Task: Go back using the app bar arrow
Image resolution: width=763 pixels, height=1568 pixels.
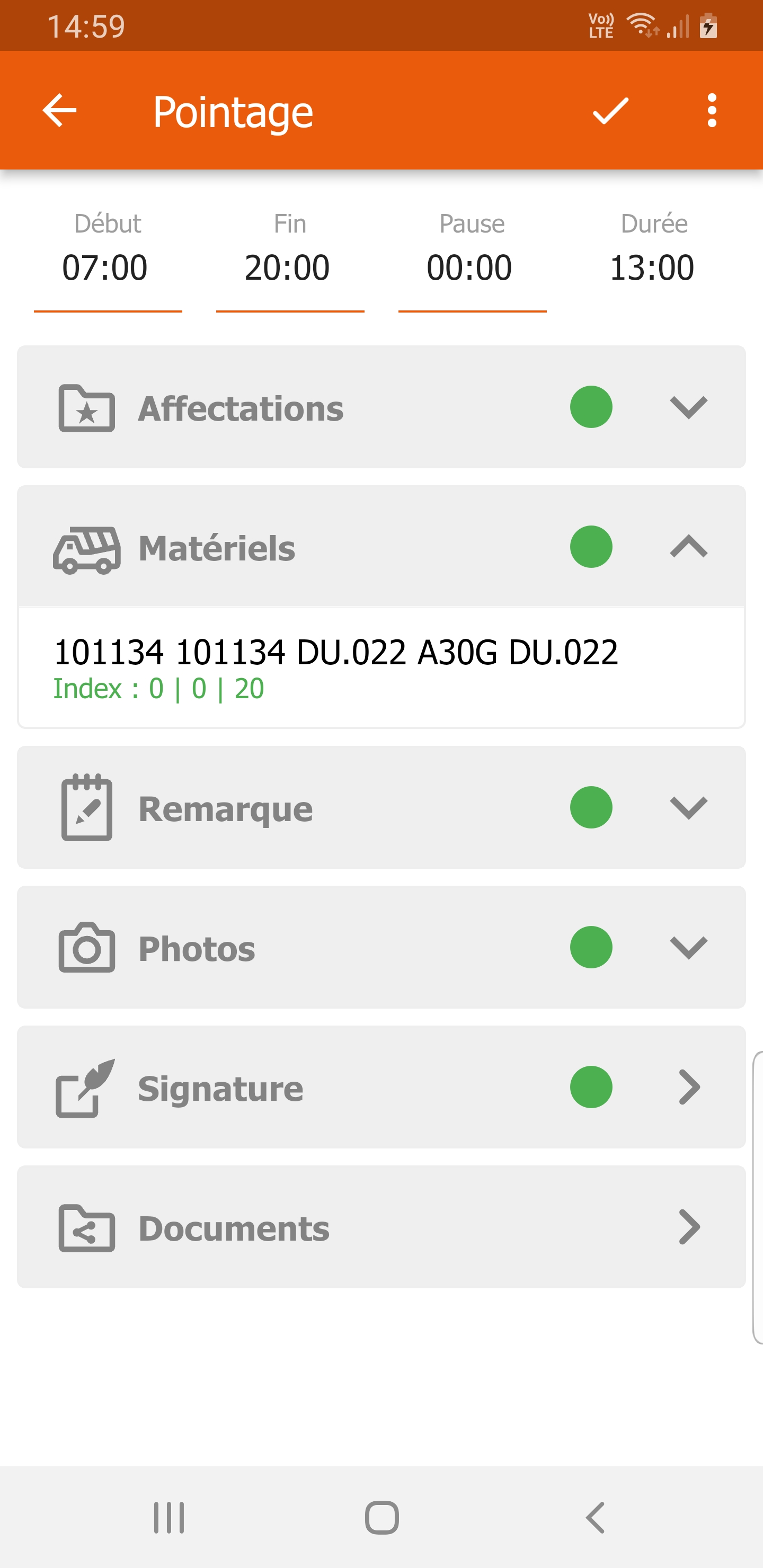Action: (x=60, y=111)
